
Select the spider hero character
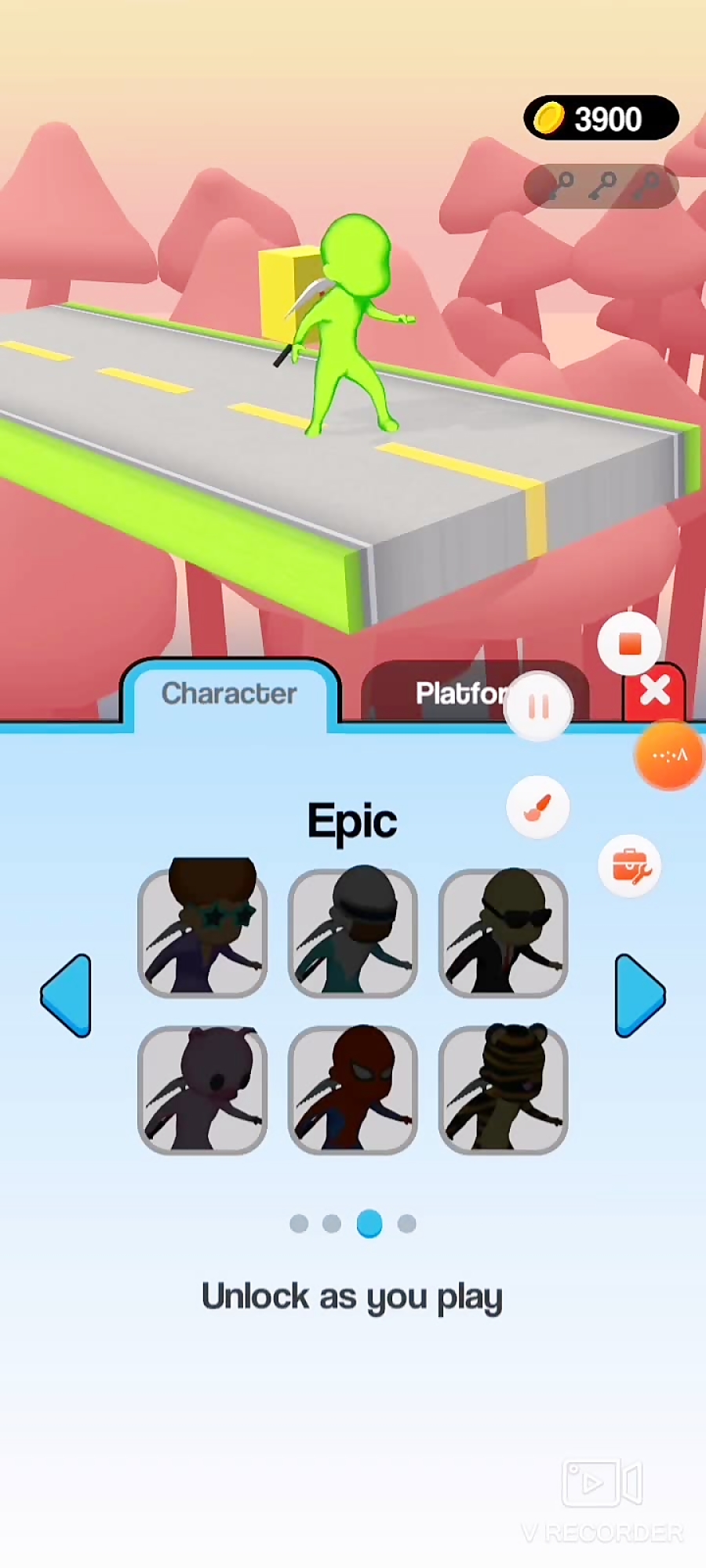click(x=353, y=1088)
